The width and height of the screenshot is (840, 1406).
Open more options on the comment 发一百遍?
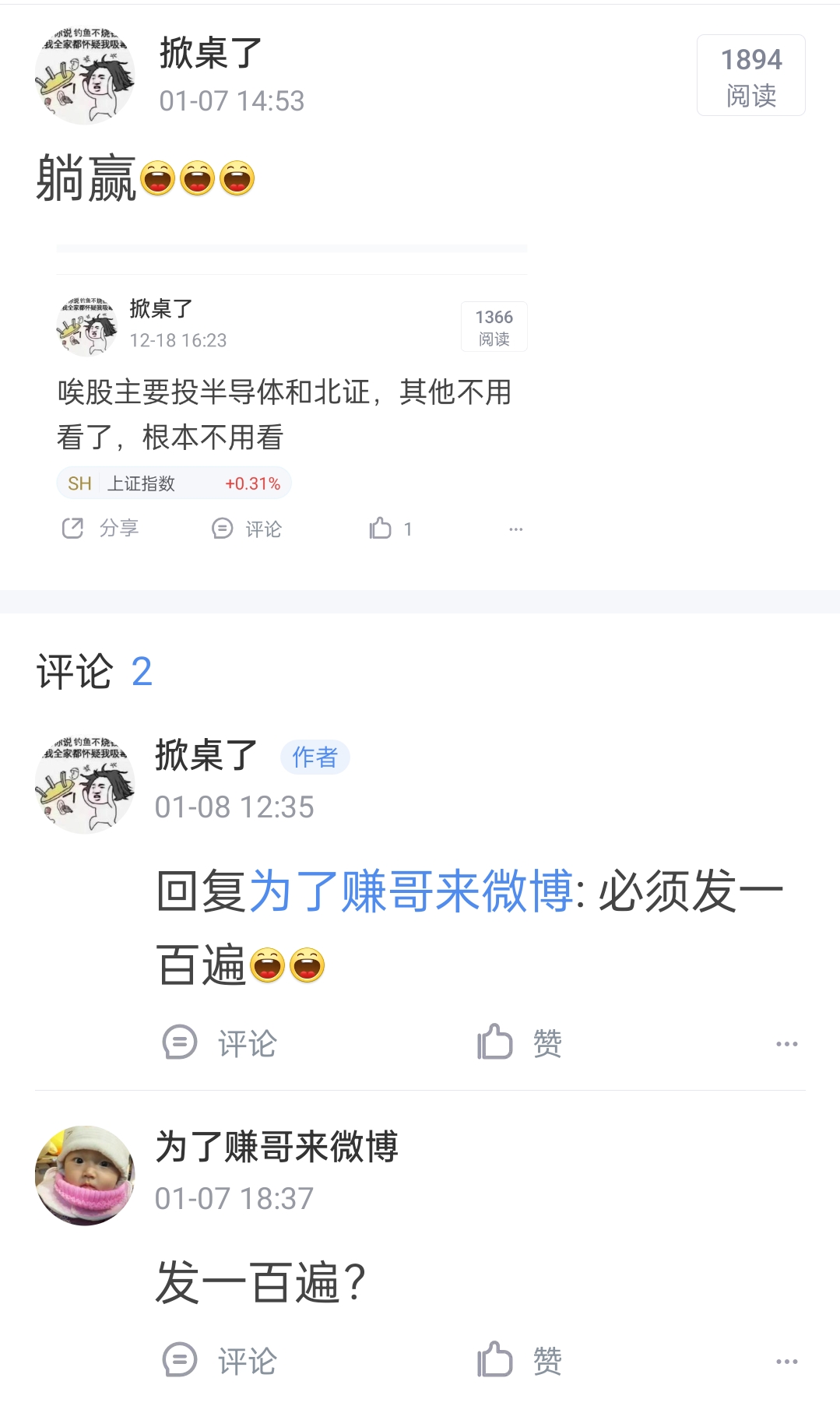[x=786, y=1361]
